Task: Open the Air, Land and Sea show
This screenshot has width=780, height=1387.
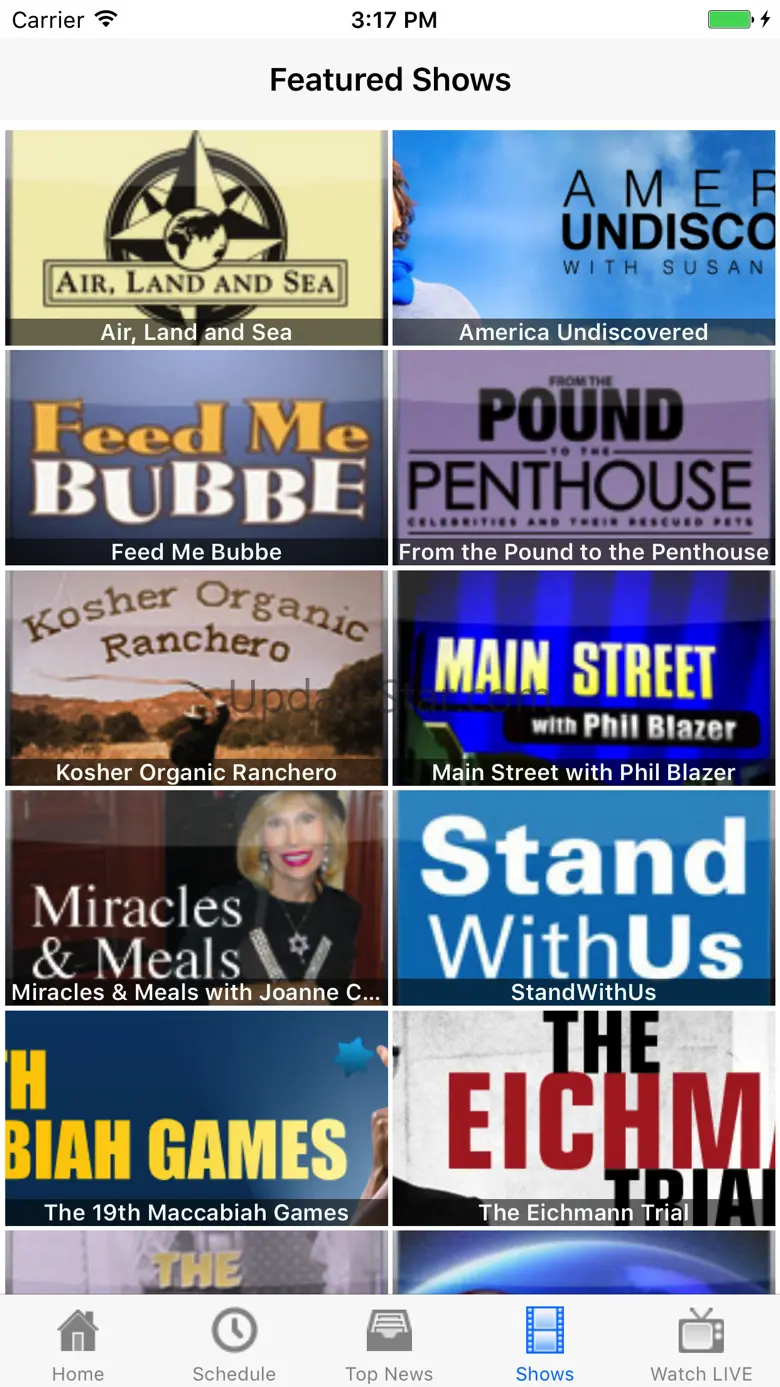Action: tap(196, 238)
